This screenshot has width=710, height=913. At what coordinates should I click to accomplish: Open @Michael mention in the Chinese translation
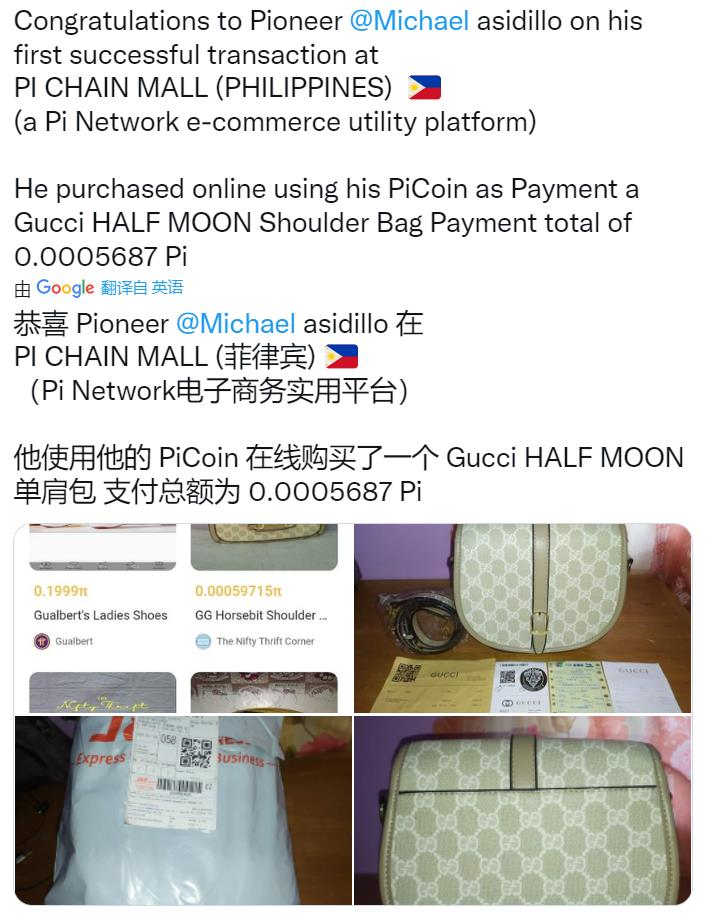pos(235,323)
